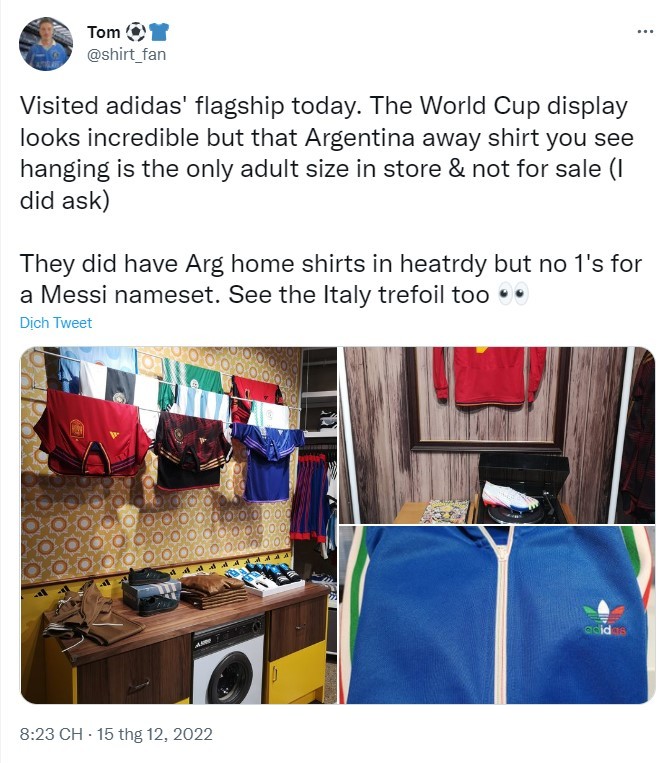Open the tweet's three-dot overflow menu
Viewport: 671px width, 763px height.
point(645,32)
